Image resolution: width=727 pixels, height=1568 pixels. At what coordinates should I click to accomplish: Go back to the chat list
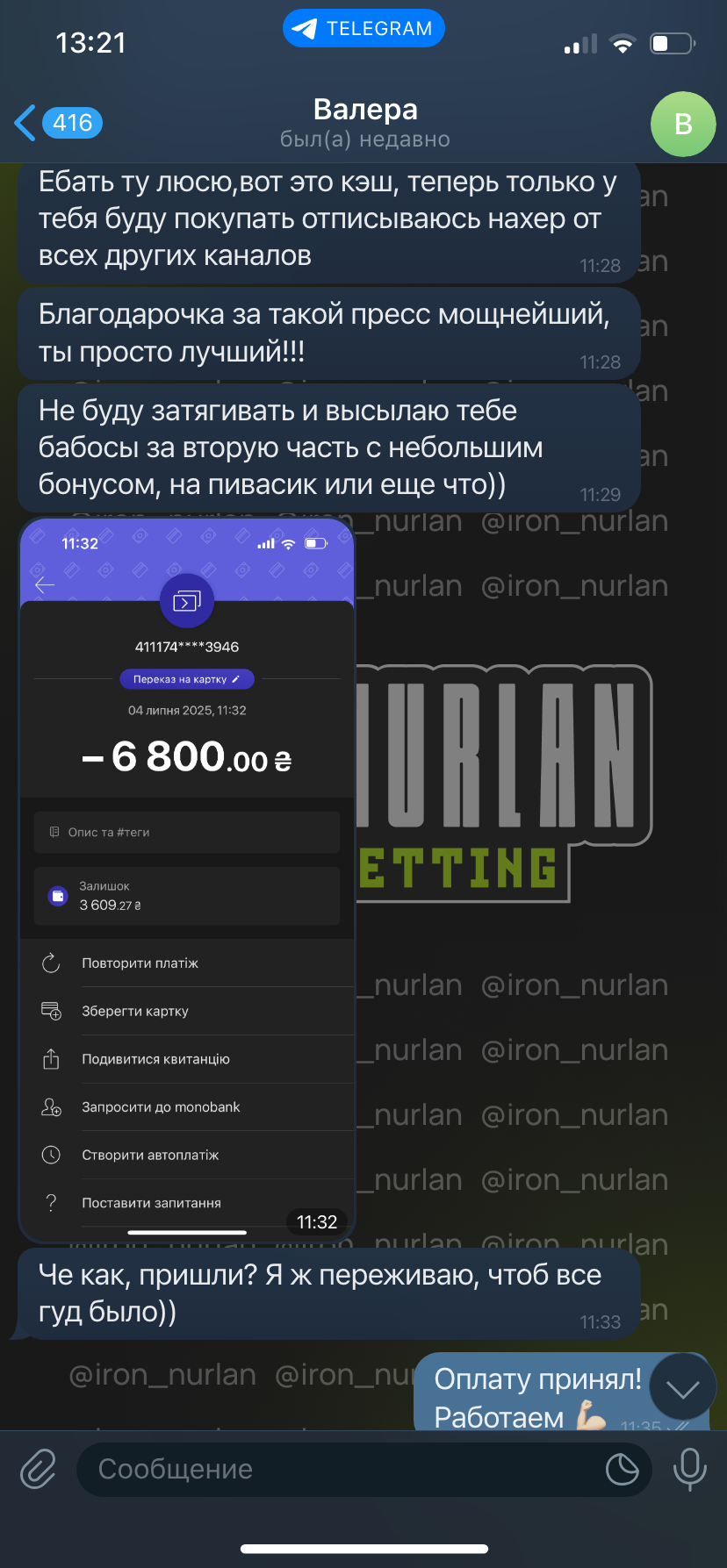click(x=58, y=123)
